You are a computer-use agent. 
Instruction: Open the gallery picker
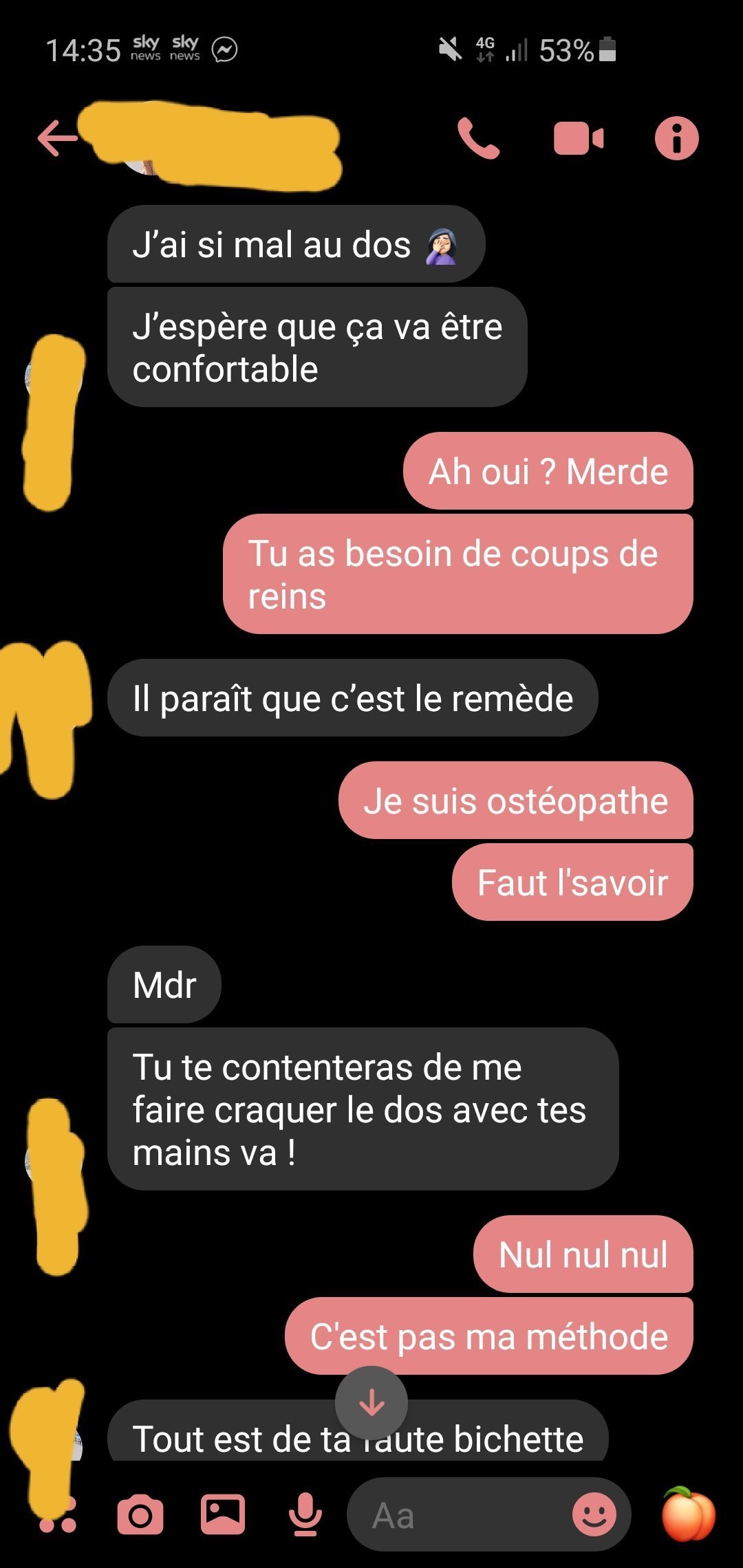223,1515
